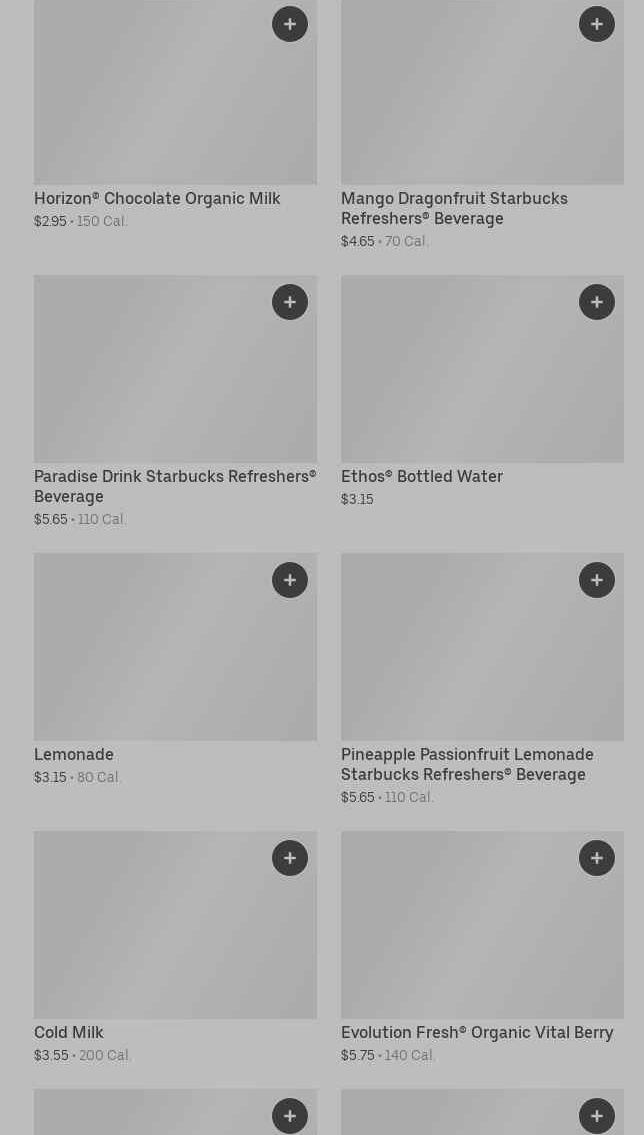Open Paradise Drink Starbucks Refreshers item
Image resolution: width=644 pixels, height=1135 pixels.
(174, 486)
